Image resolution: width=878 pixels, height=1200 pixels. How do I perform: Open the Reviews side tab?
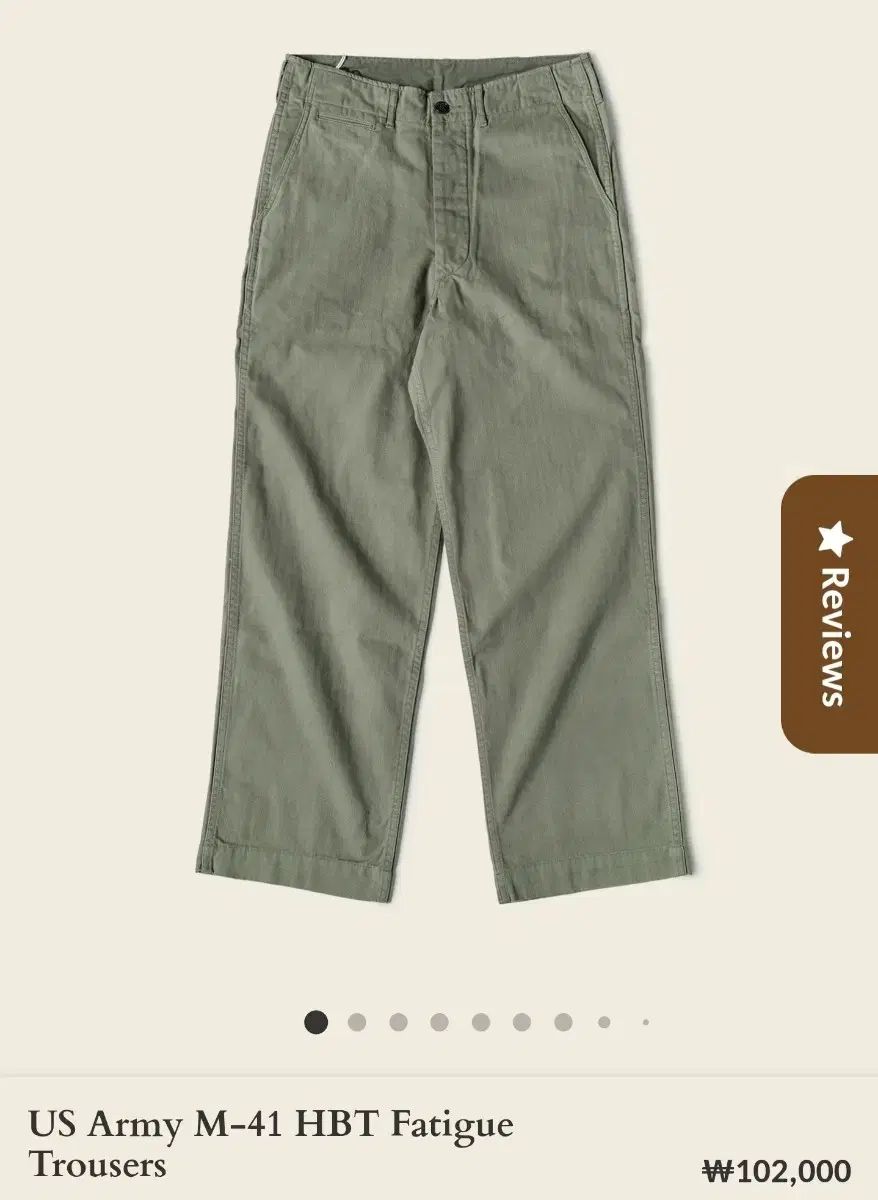(x=830, y=613)
